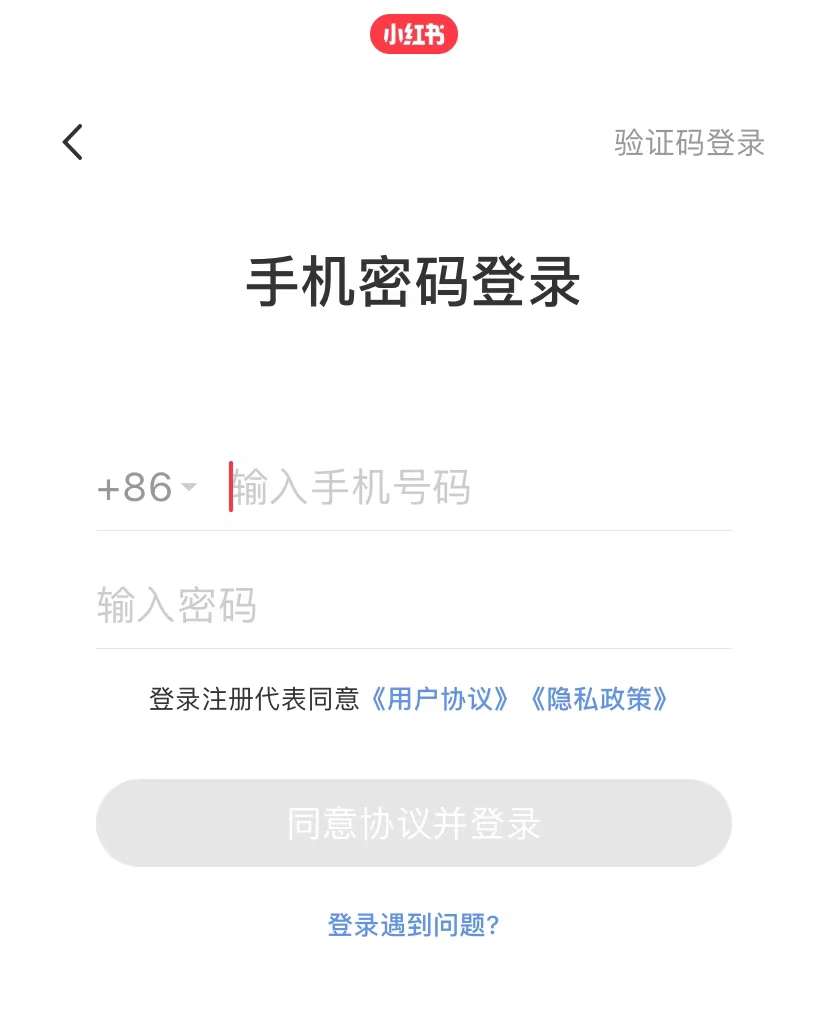Open the +86 country code dropdown
Image resolution: width=828 pixels, height=1035 pixels.
(x=147, y=488)
